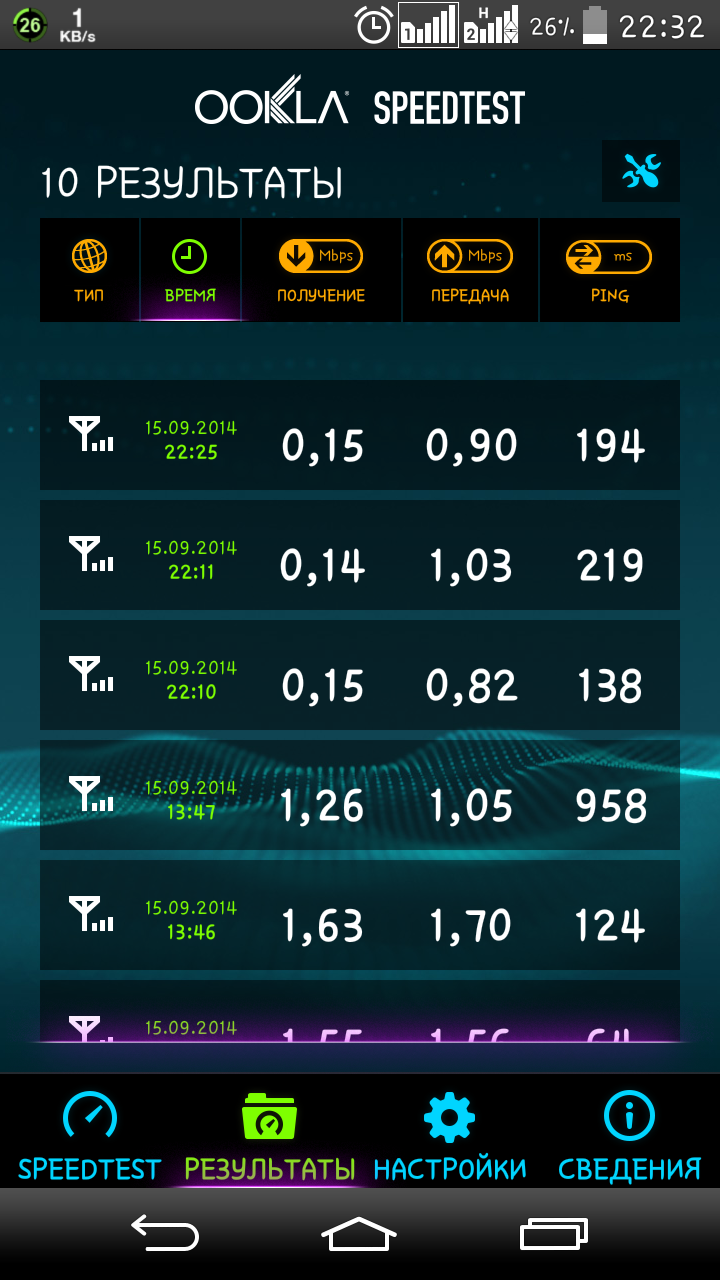Tap the system back button

(x=165, y=1234)
